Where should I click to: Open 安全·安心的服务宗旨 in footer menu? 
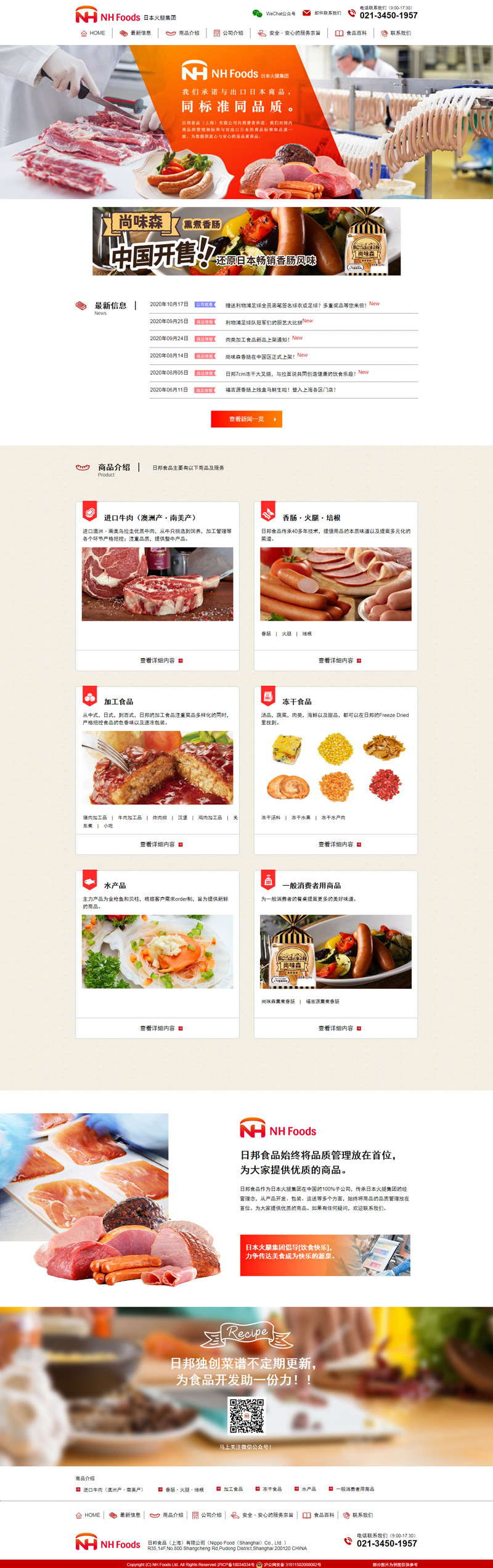(263, 1515)
